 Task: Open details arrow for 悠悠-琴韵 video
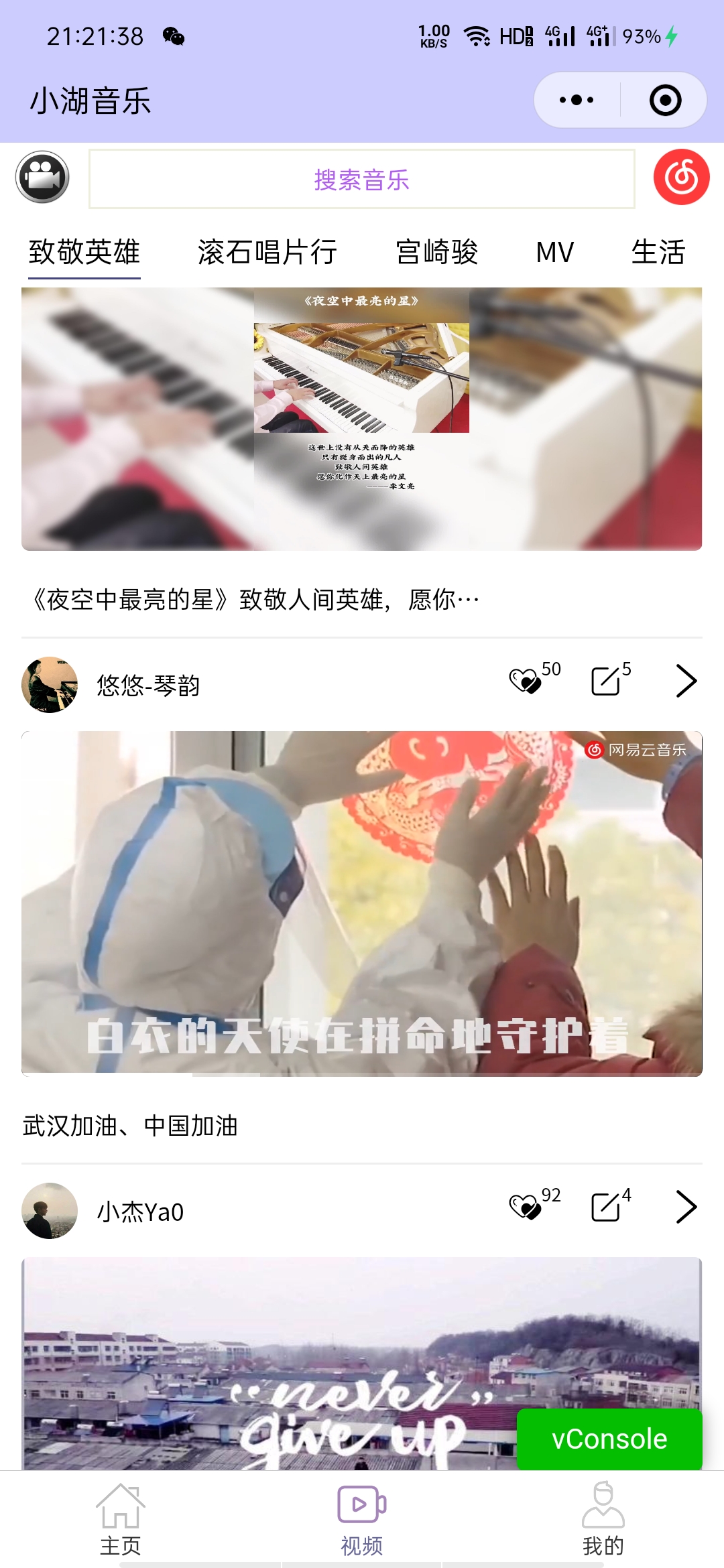[686, 681]
